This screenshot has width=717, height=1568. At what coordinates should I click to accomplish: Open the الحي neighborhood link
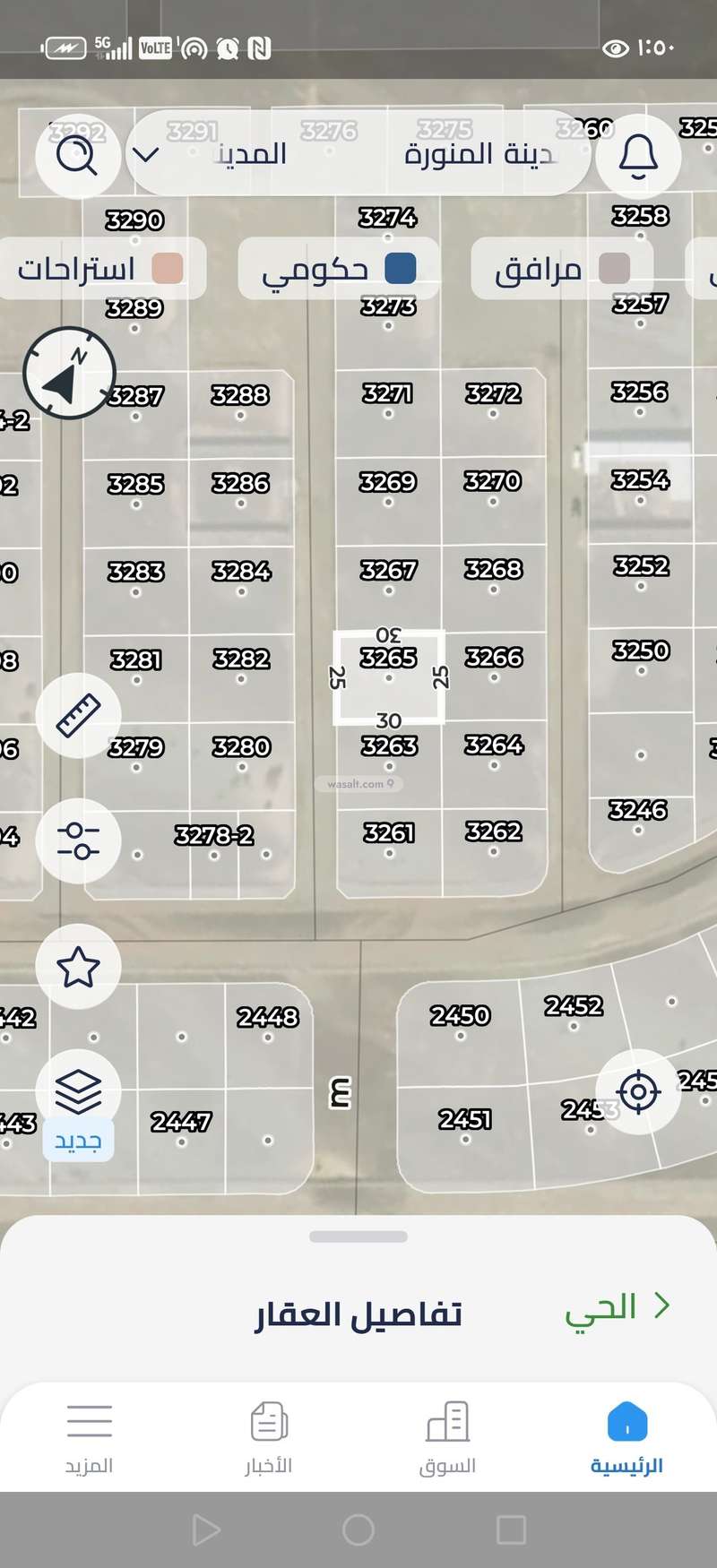(617, 1306)
